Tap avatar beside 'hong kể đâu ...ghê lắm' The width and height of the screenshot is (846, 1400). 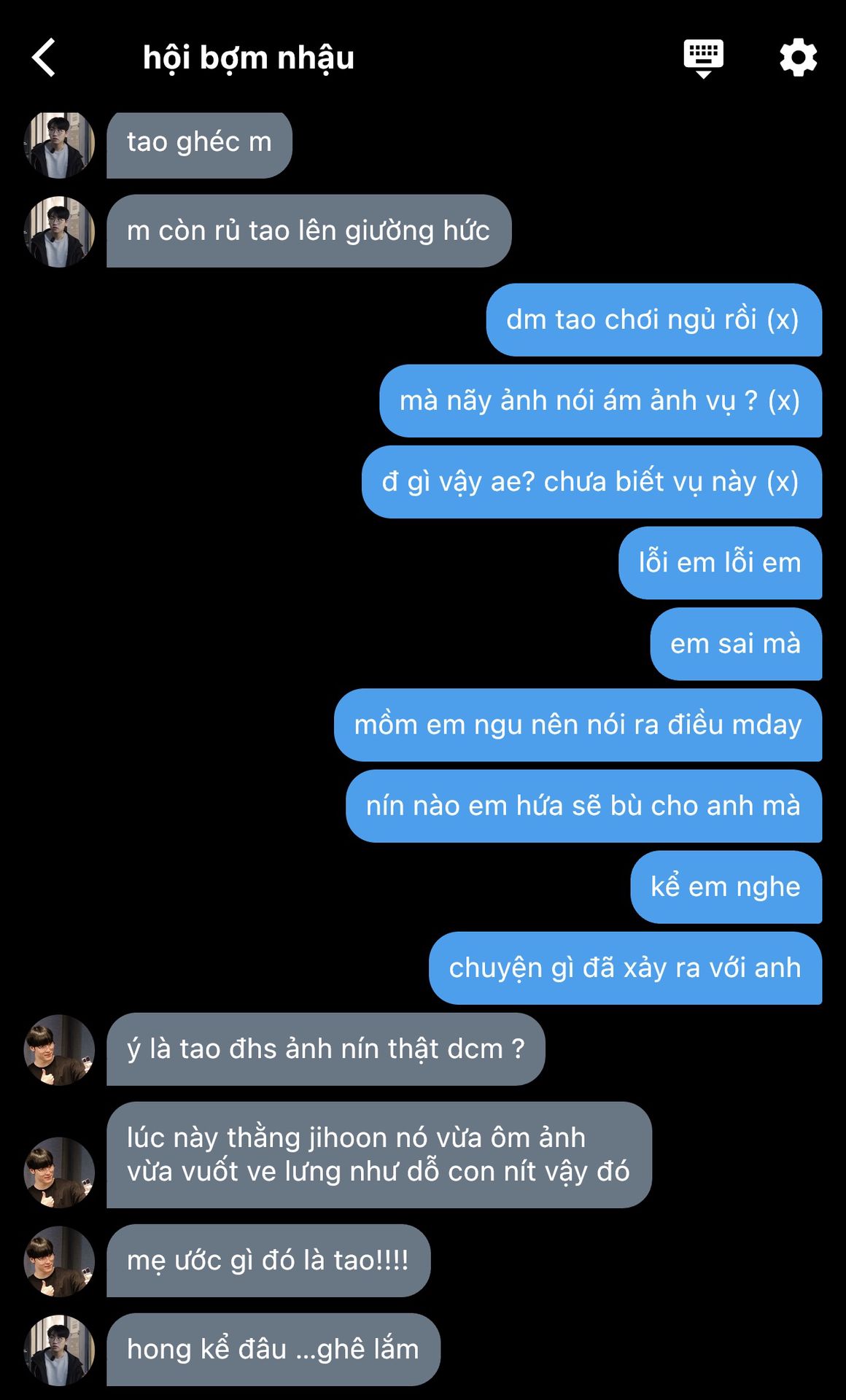(59, 1350)
